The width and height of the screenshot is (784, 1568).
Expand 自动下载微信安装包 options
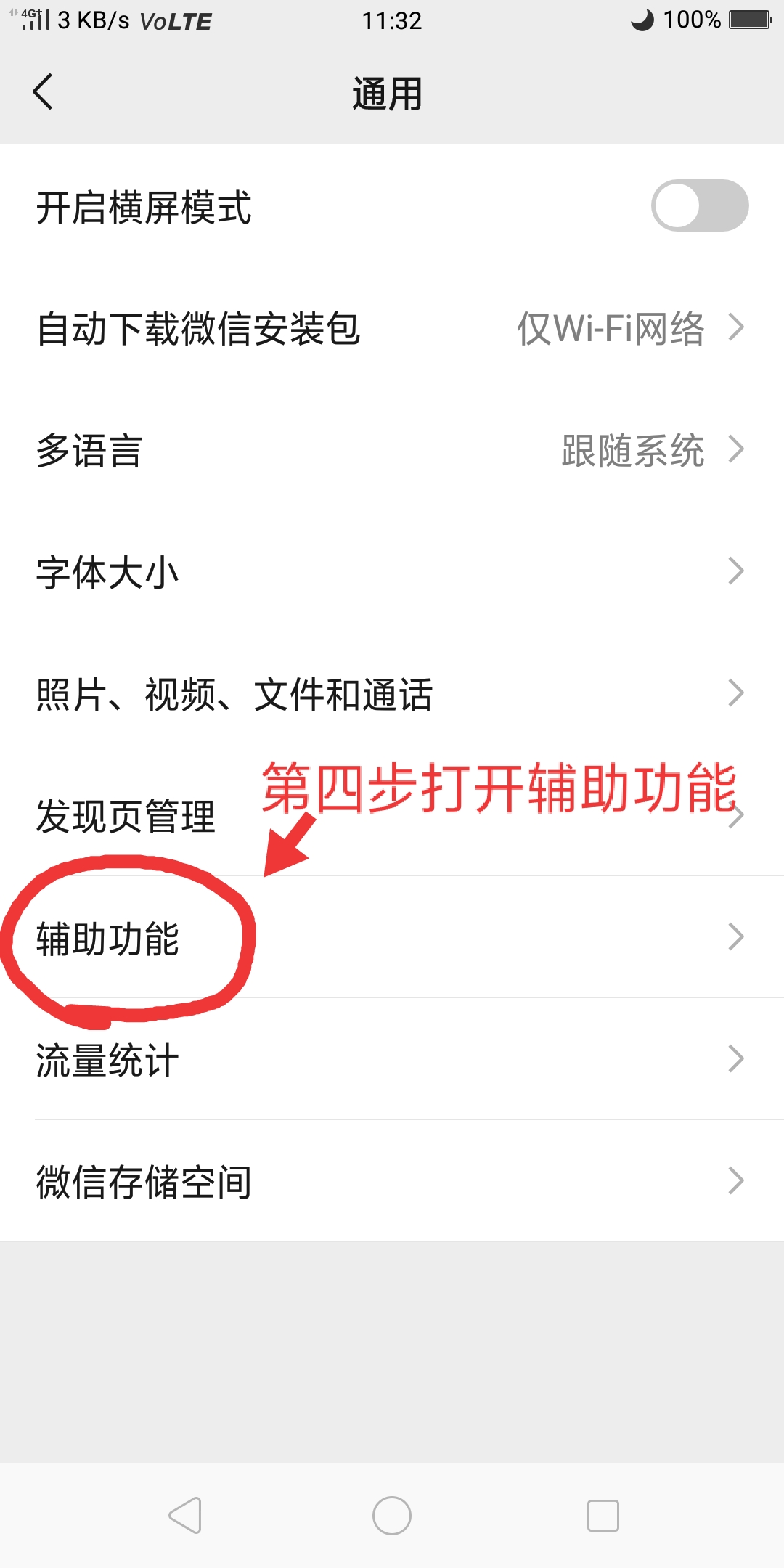[x=392, y=328]
